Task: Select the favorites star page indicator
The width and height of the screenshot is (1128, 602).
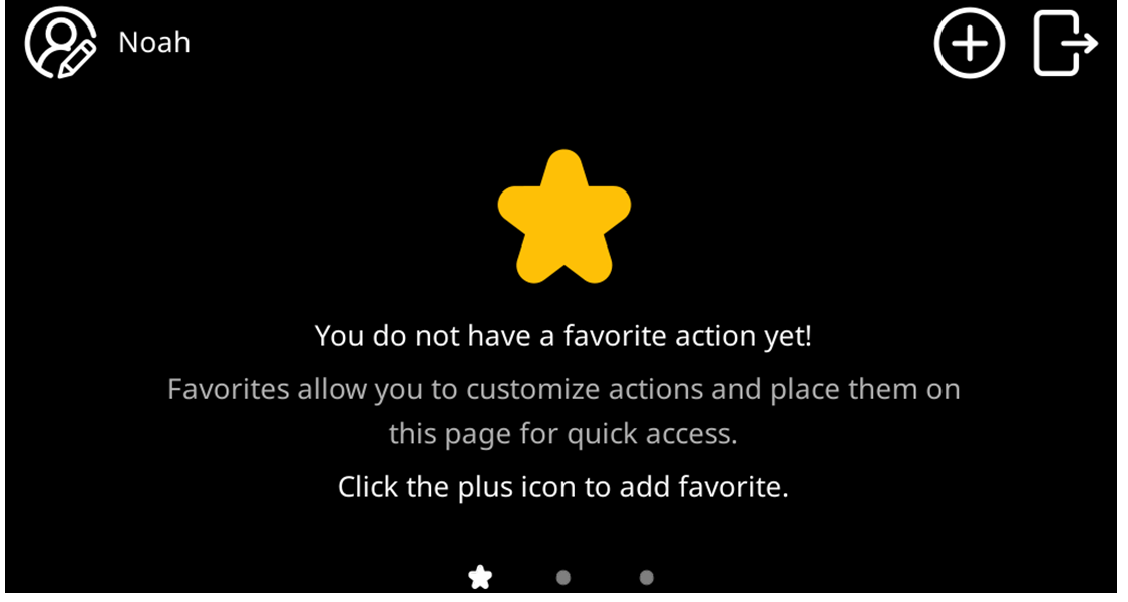Action: (480, 577)
